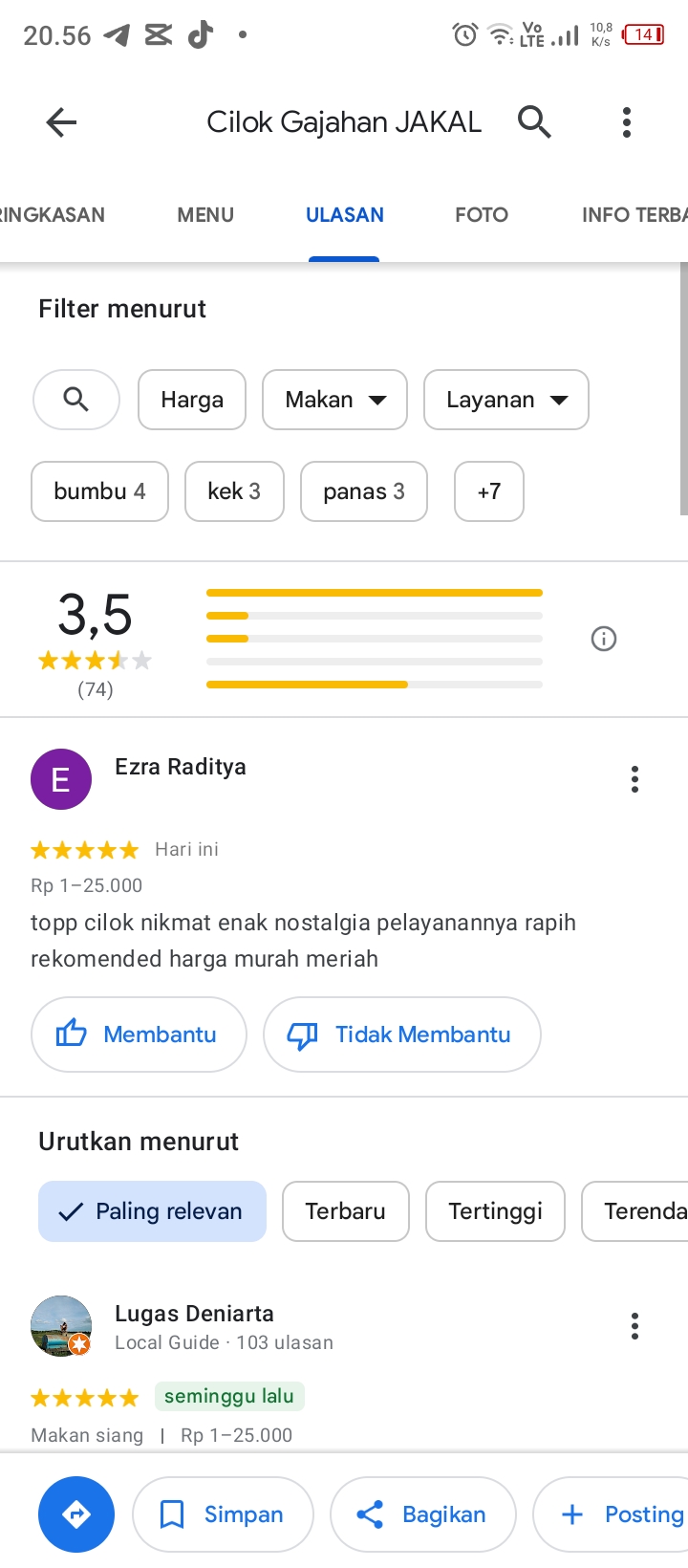Filter reviews by keyword bumbu
The image size is (688, 1568).
tap(100, 491)
